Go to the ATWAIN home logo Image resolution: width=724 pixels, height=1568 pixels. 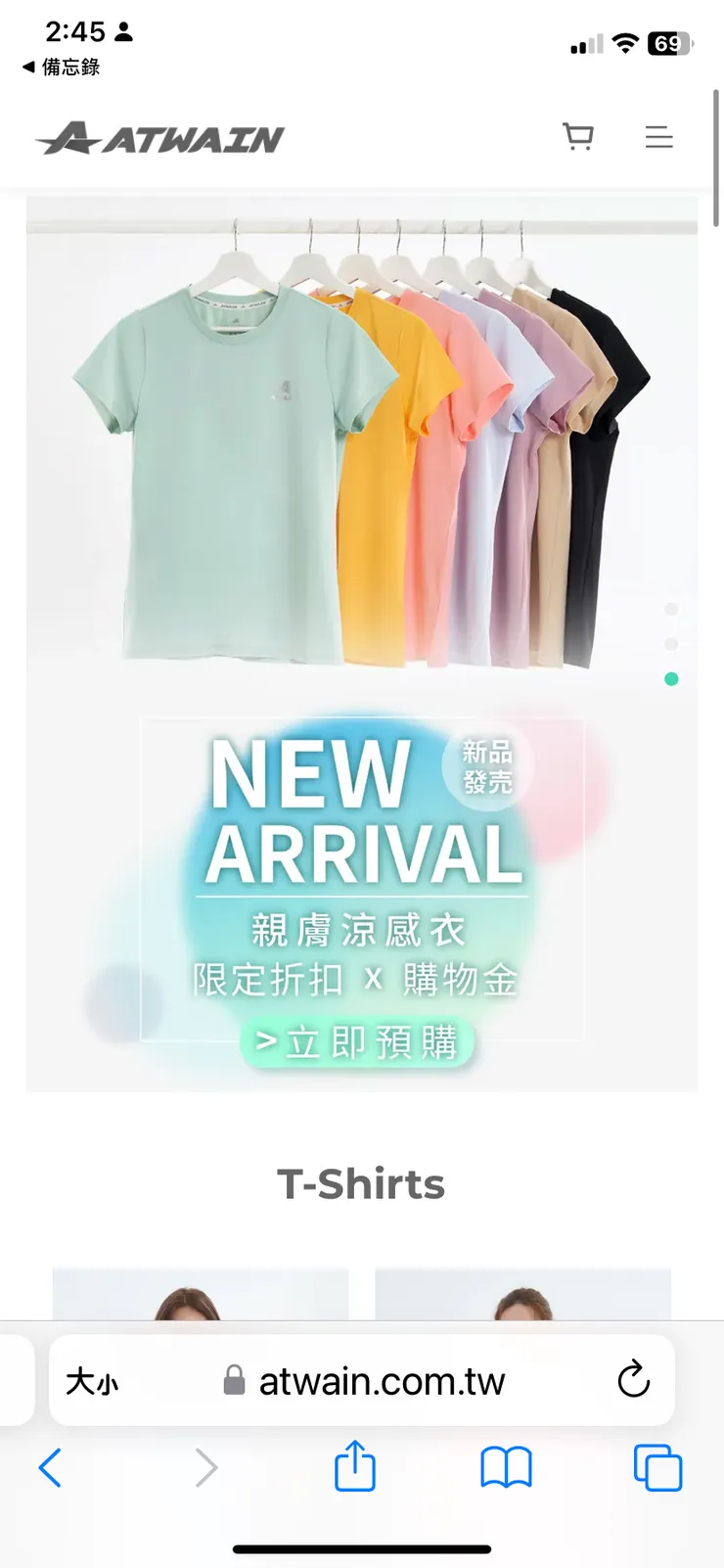point(160,139)
